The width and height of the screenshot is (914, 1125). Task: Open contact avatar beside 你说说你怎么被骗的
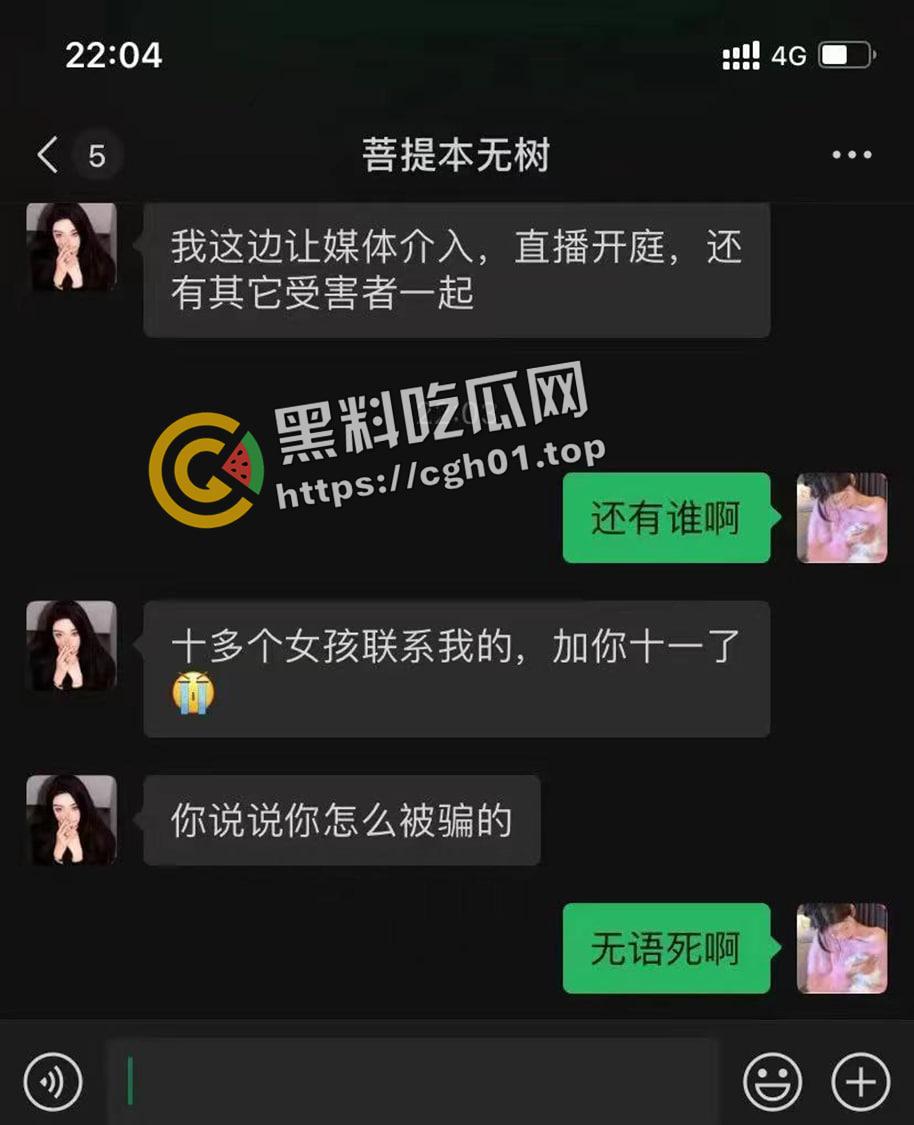71,820
